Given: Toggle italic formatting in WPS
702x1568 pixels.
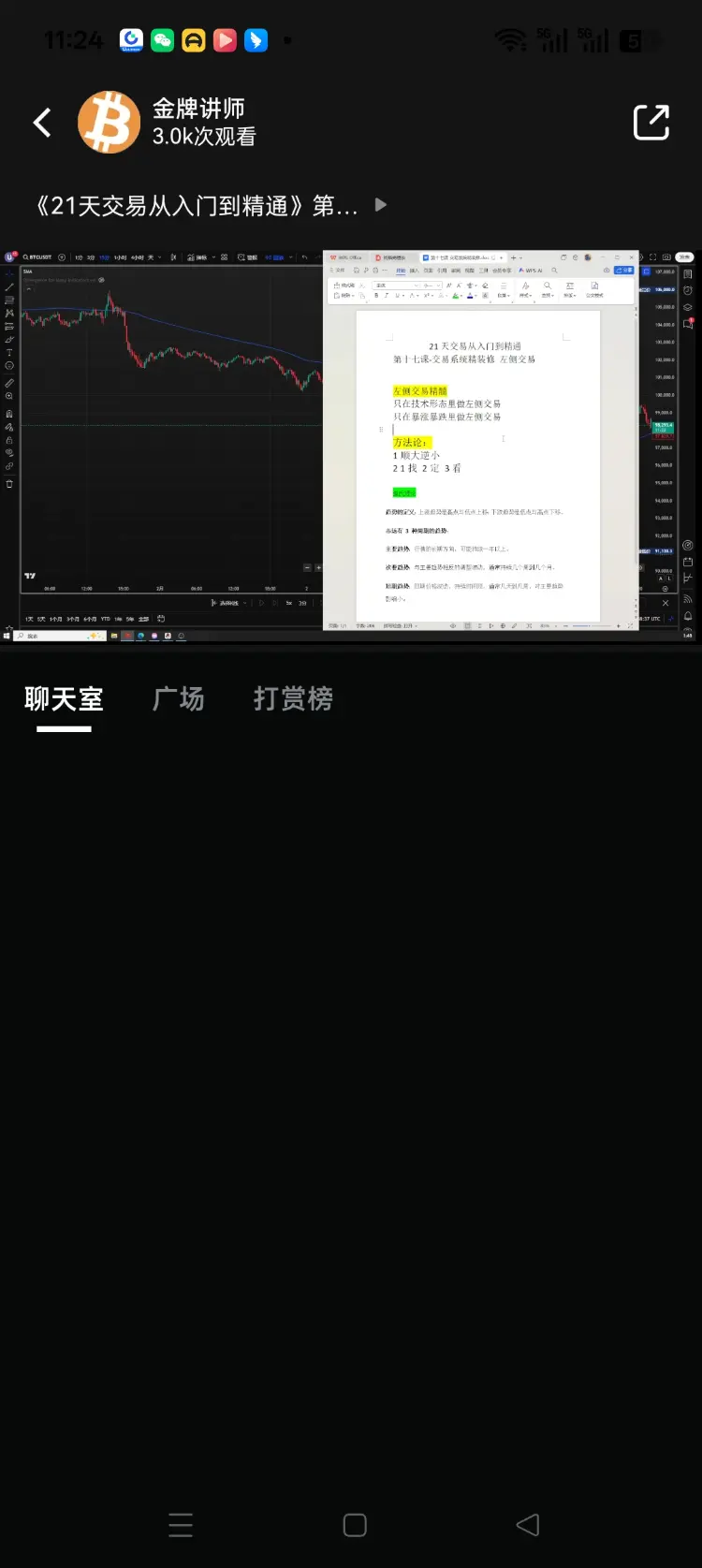Looking at the screenshot, I should tap(387, 295).
